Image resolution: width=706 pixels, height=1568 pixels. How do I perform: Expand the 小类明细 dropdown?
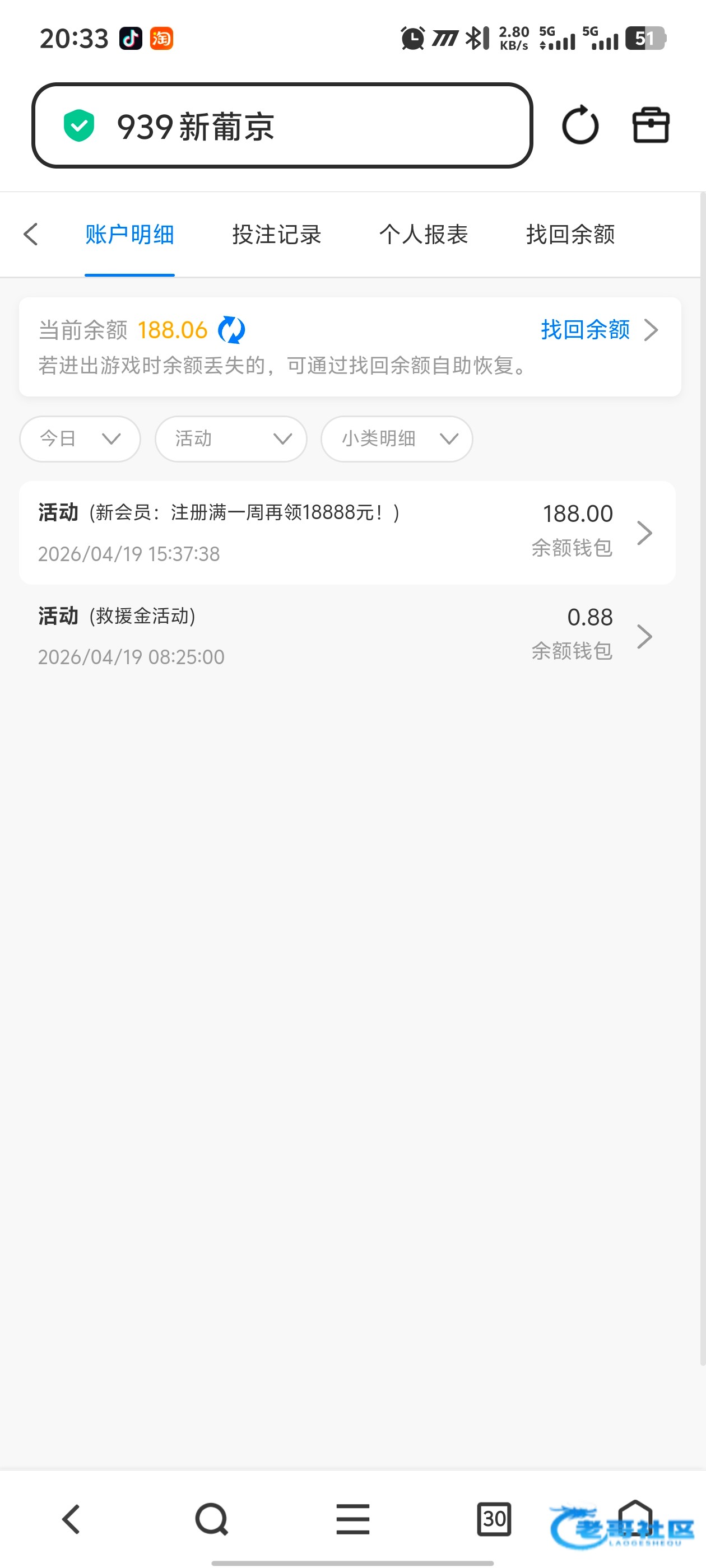pyautogui.click(x=397, y=439)
